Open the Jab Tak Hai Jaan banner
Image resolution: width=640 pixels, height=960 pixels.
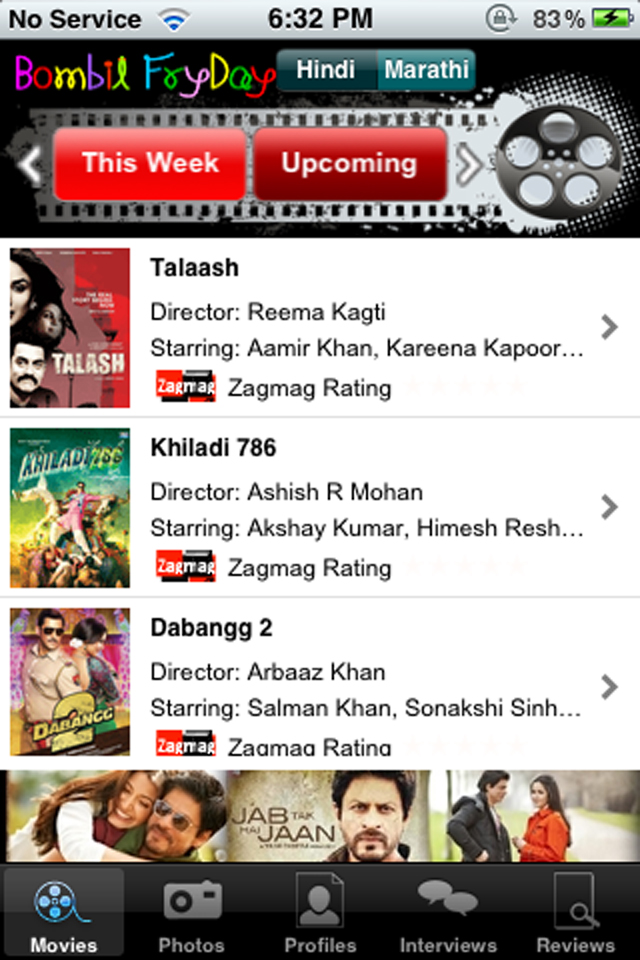tap(320, 816)
